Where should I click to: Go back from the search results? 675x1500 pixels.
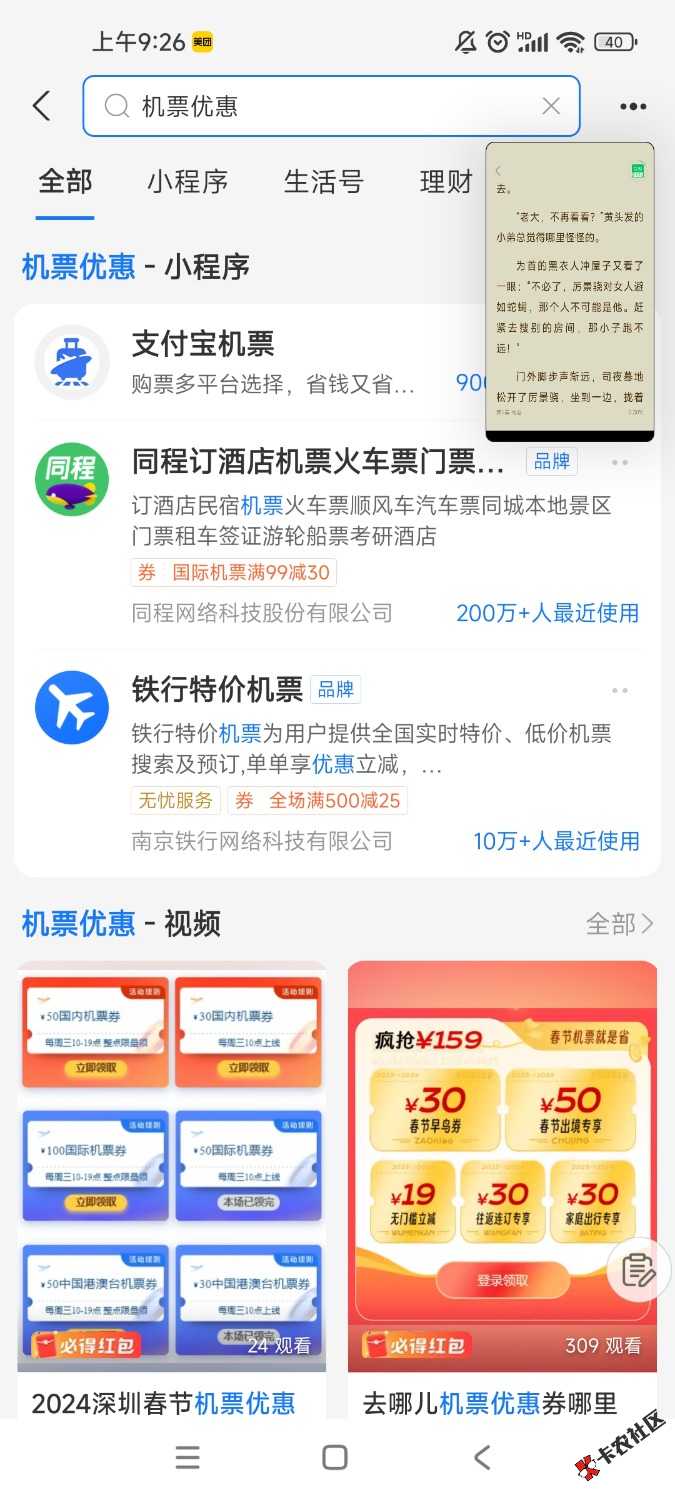tap(41, 106)
